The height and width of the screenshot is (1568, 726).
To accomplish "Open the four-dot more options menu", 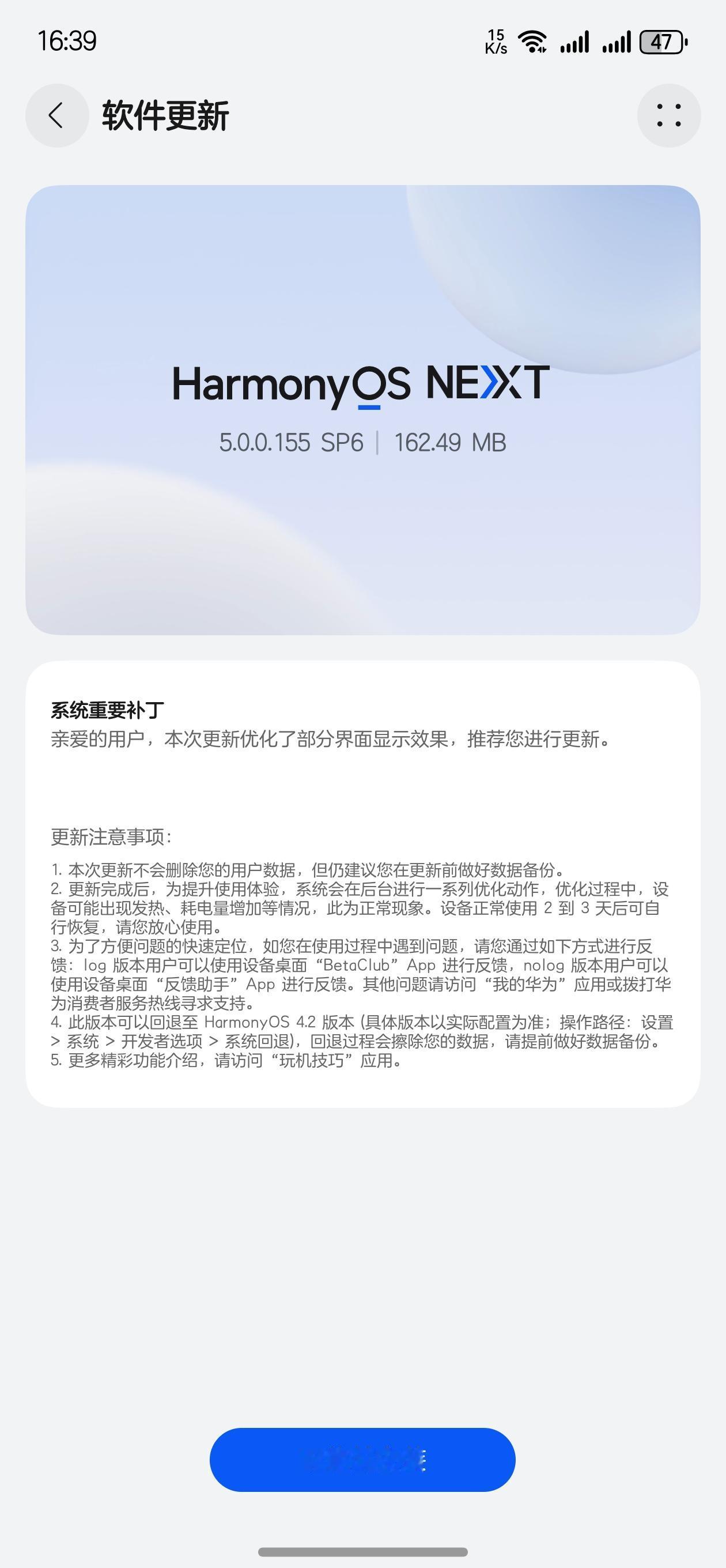I will (x=669, y=116).
